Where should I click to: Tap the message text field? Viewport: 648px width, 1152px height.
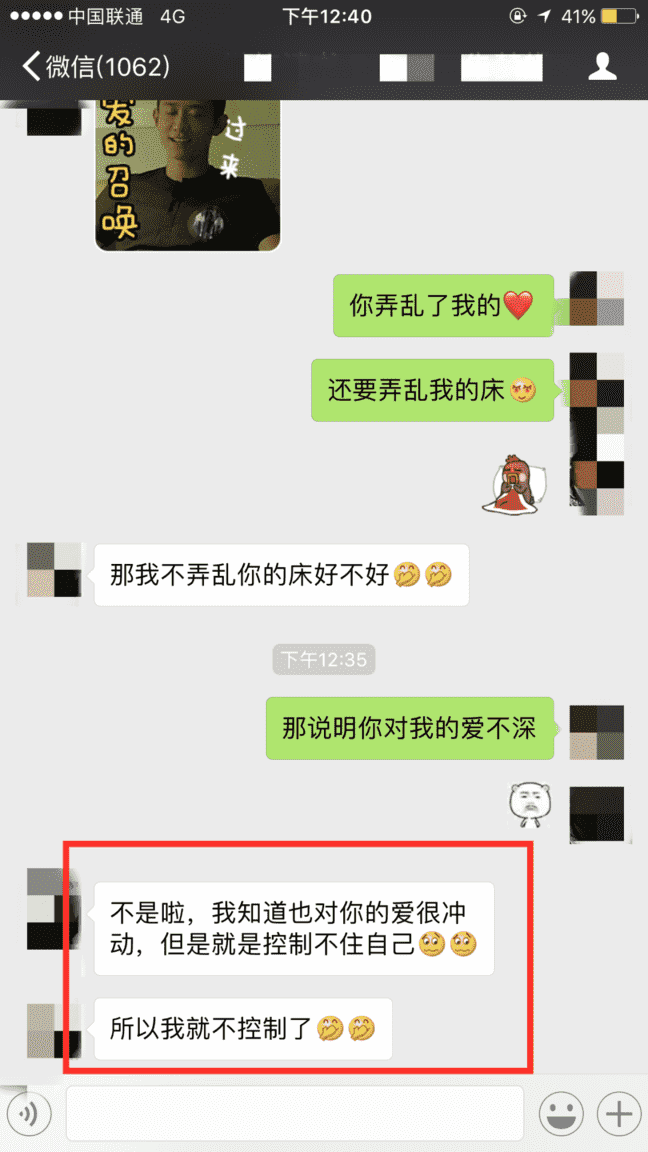pyautogui.click(x=294, y=1112)
